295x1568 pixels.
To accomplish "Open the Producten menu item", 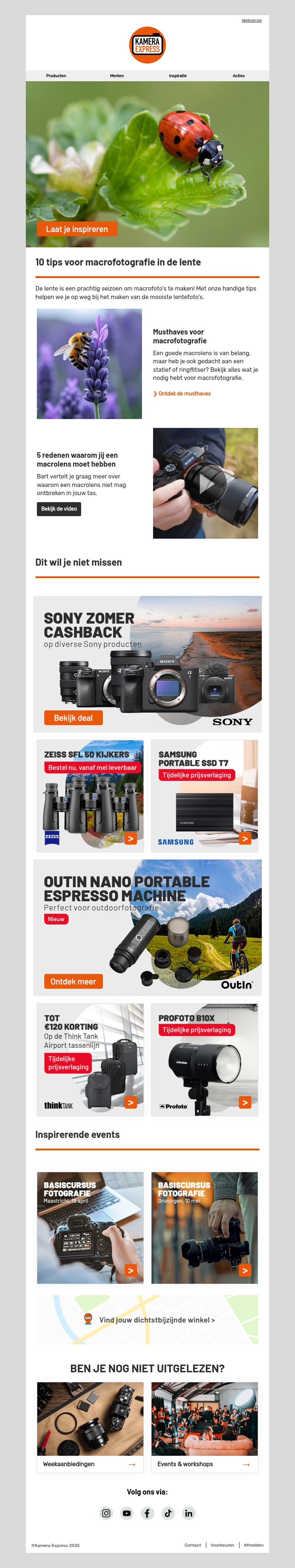I will pos(56,76).
